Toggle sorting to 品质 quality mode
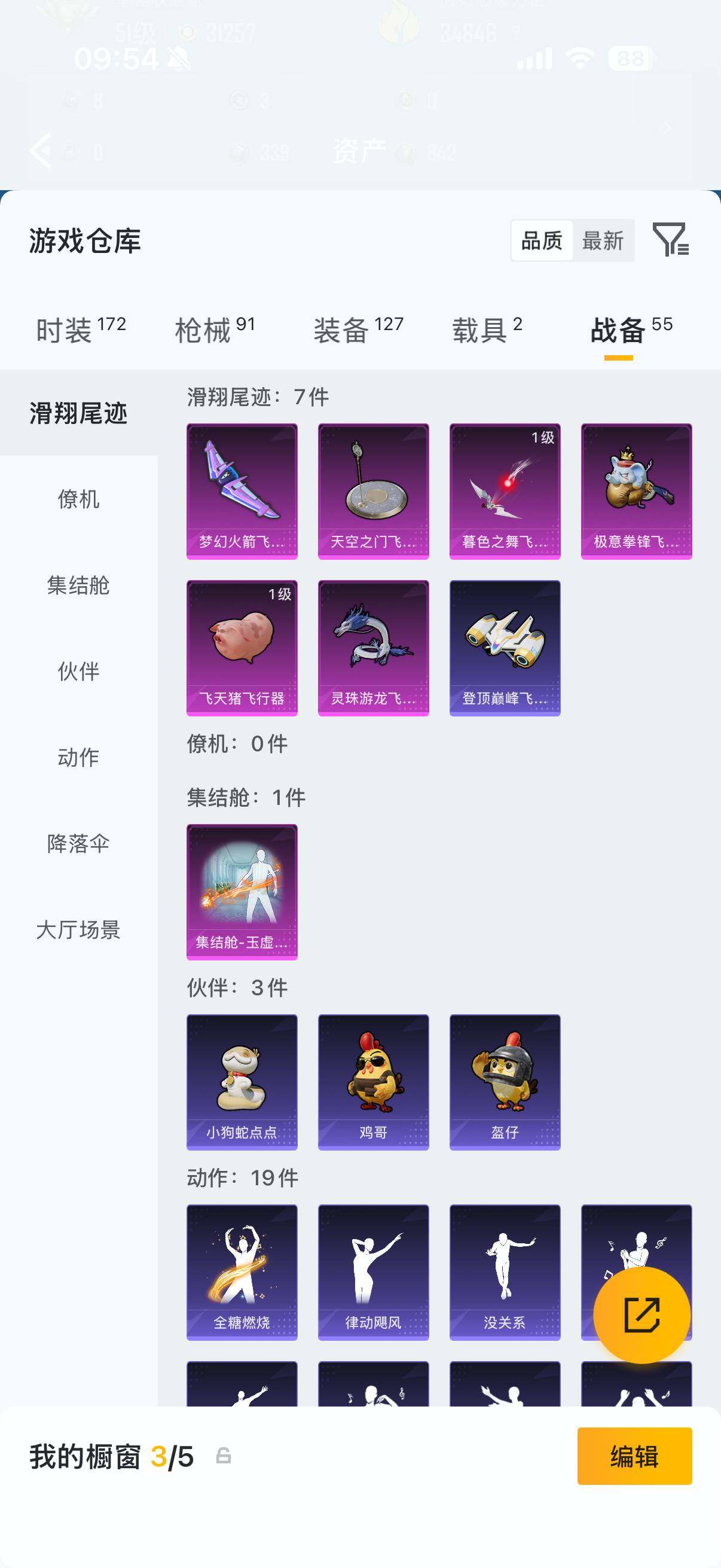Image resolution: width=721 pixels, height=1568 pixels. (x=542, y=241)
